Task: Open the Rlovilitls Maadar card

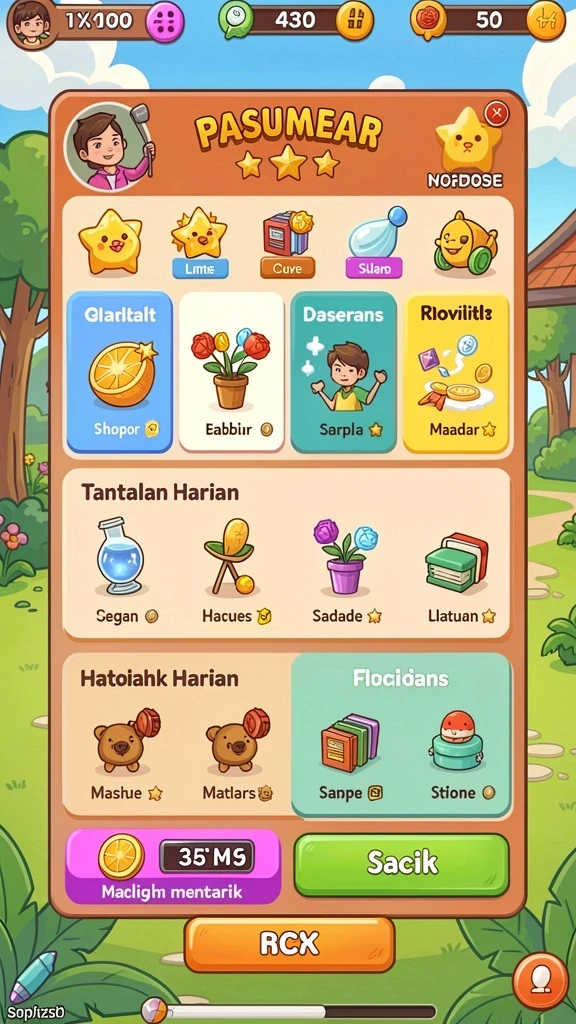Action: 456,372
